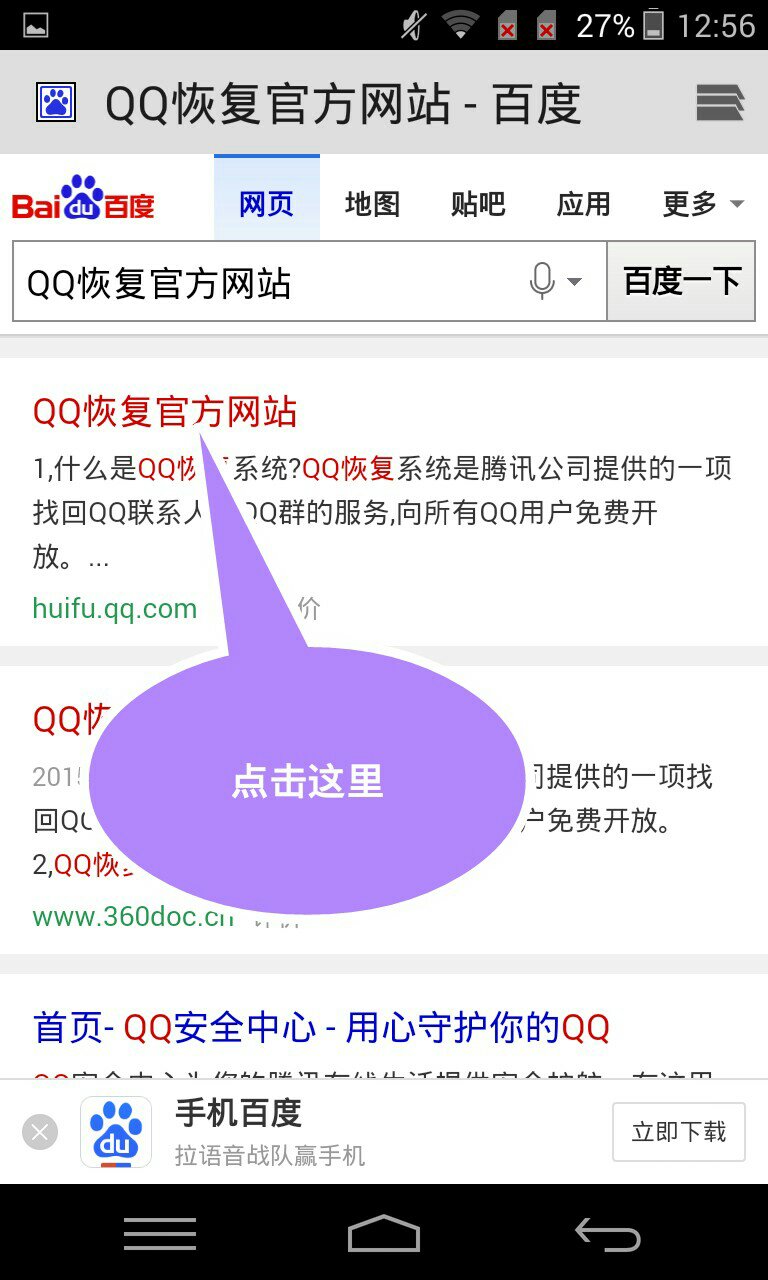Click inside the search input field
The image size is (768, 1280).
(250, 281)
